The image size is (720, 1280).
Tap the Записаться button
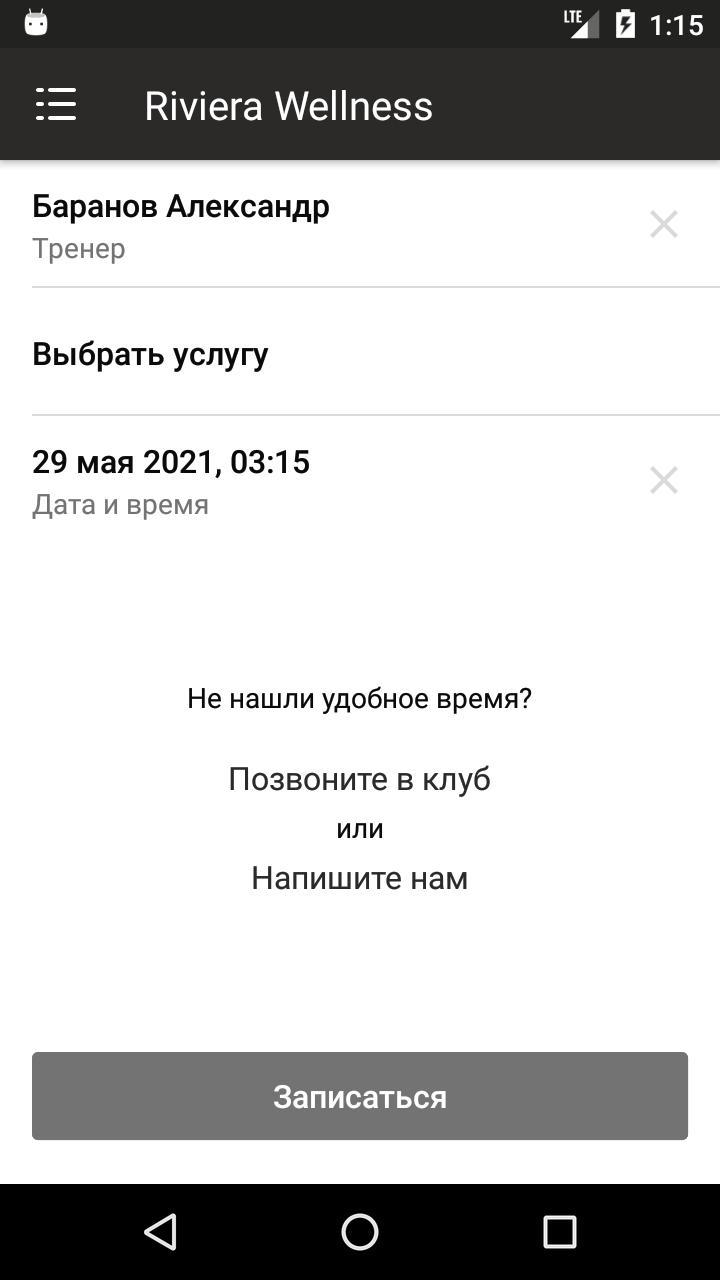(360, 1096)
